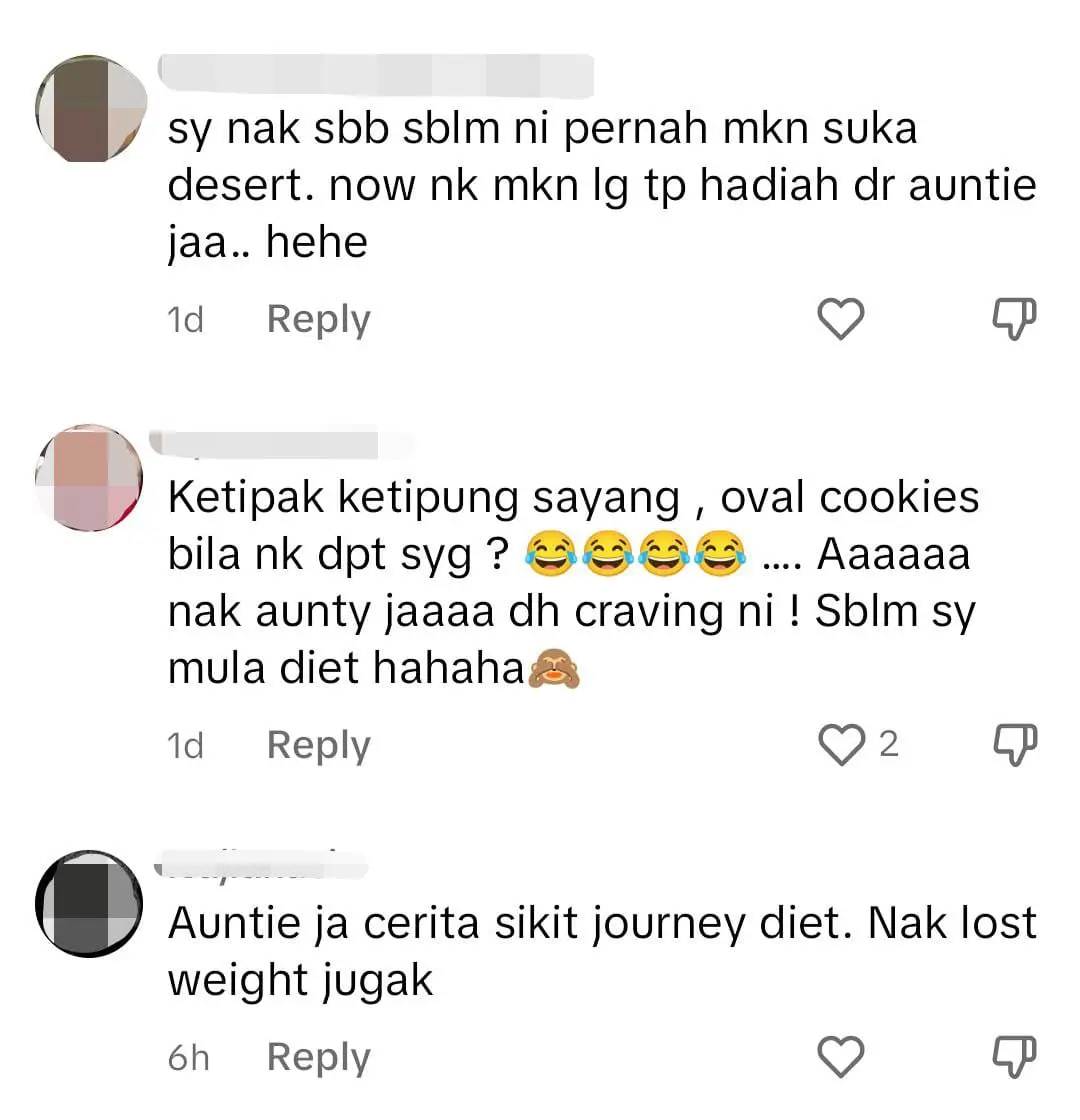Image resolution: width=1080 pixels, height=1120 pixels.
Task: Dislike the 'sy nak sbb sblm' comment
Action: 1013,319
